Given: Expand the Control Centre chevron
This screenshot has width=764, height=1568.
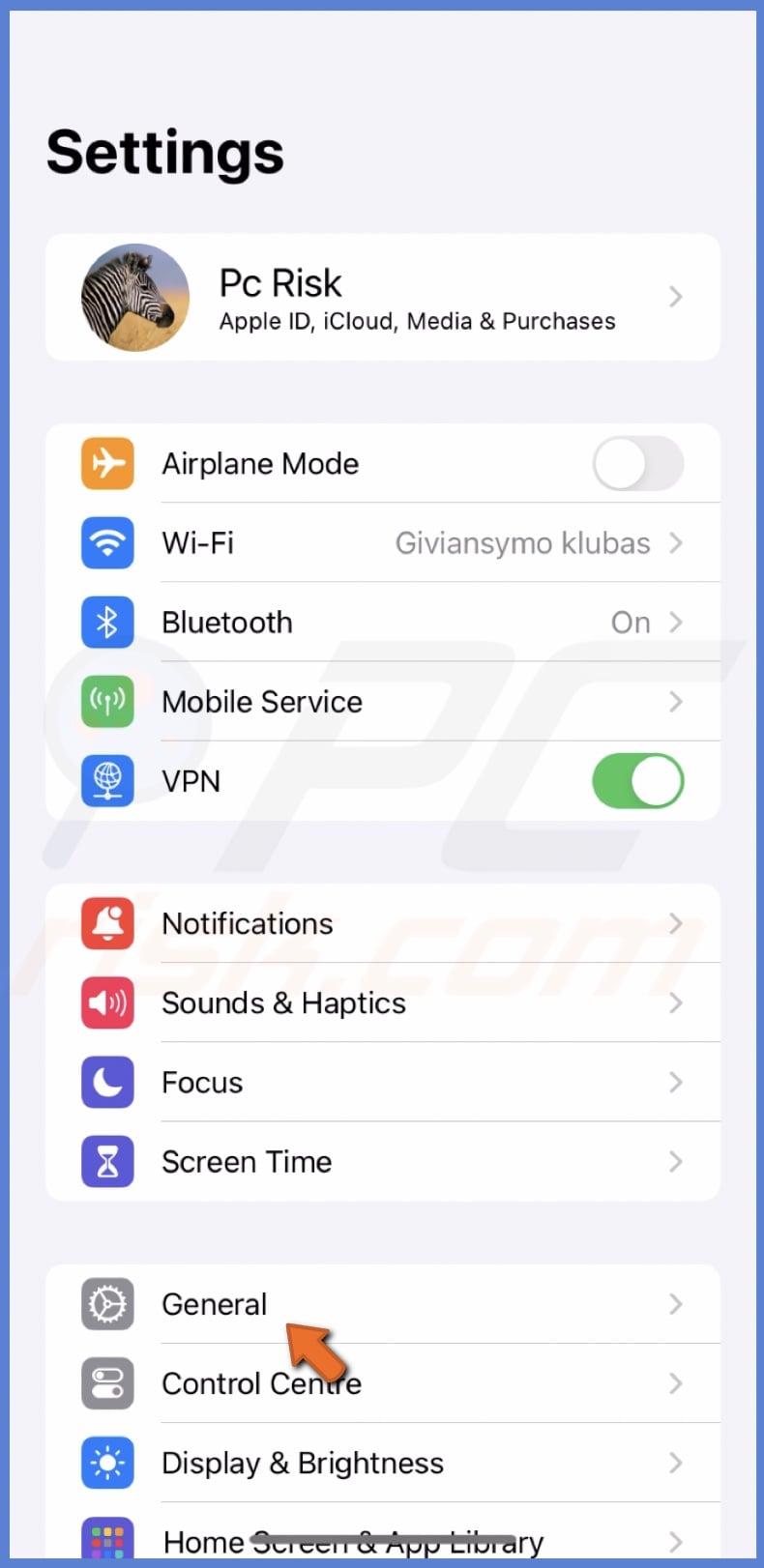Looking at the screenshot, I should pyautogui.click(x=675, y=1383).
